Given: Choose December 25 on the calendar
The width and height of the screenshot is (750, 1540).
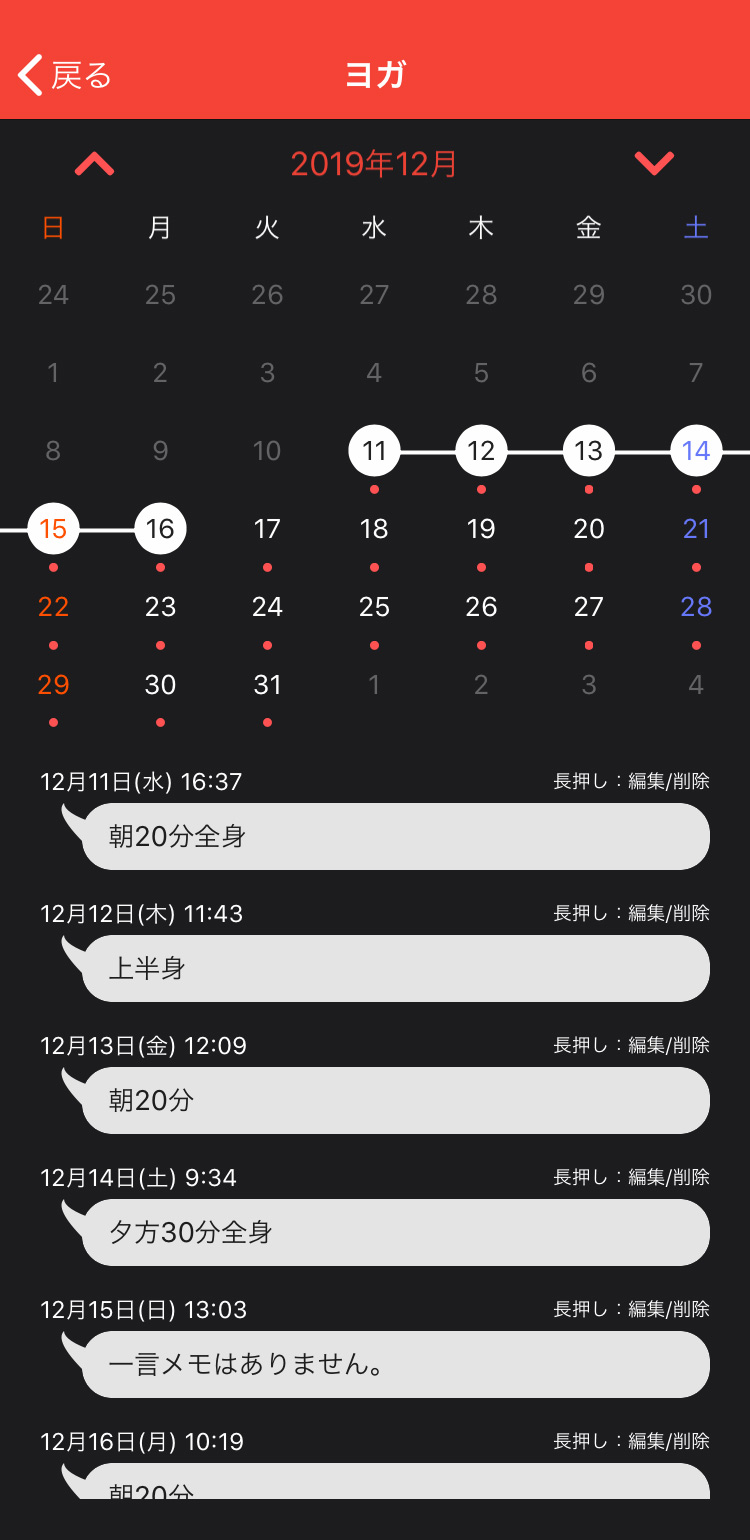Looking at the screenshot, I should pos(374,607).
